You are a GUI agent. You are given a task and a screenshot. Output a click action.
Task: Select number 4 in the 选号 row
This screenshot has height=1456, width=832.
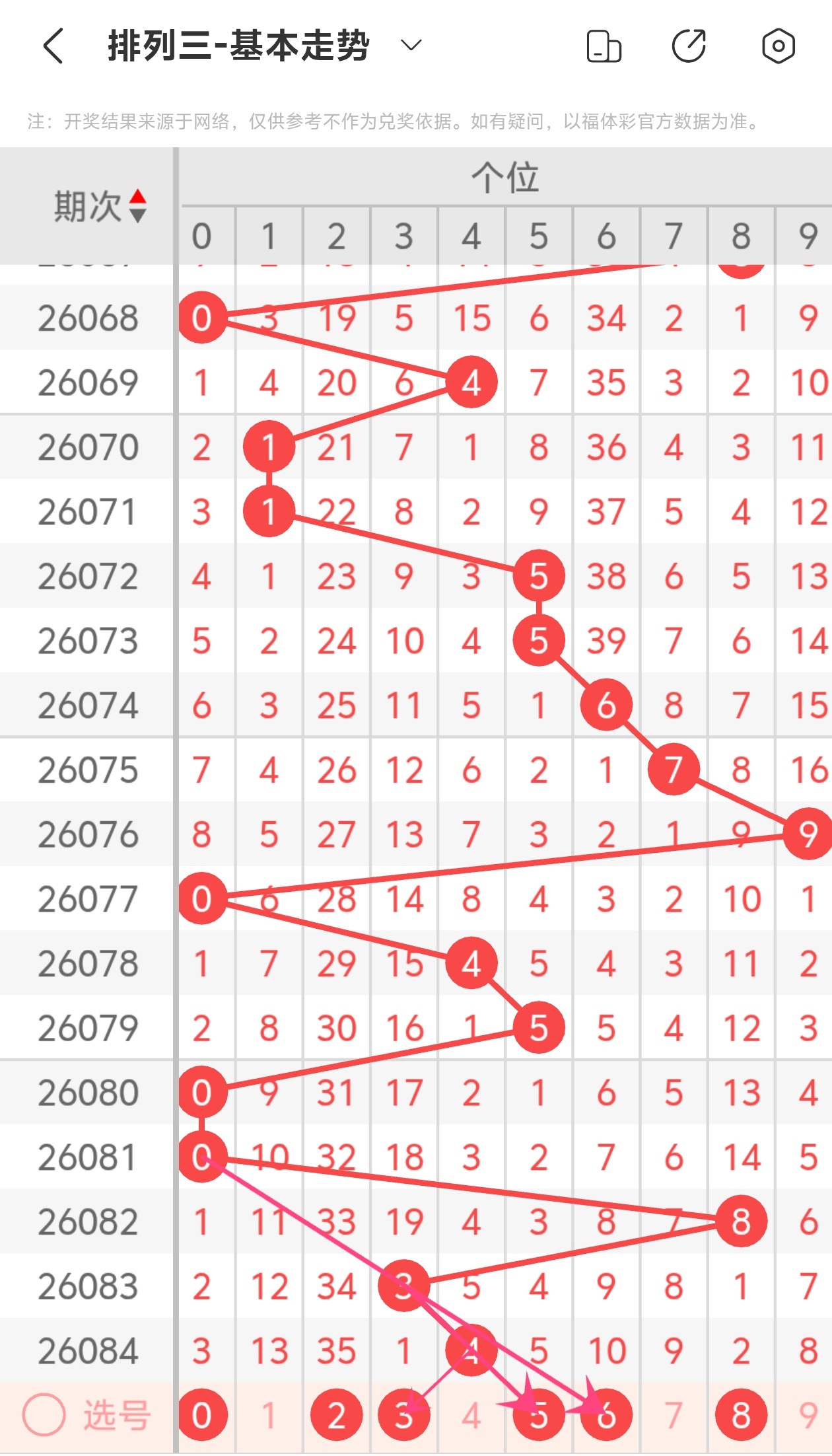coord(471,1415)
